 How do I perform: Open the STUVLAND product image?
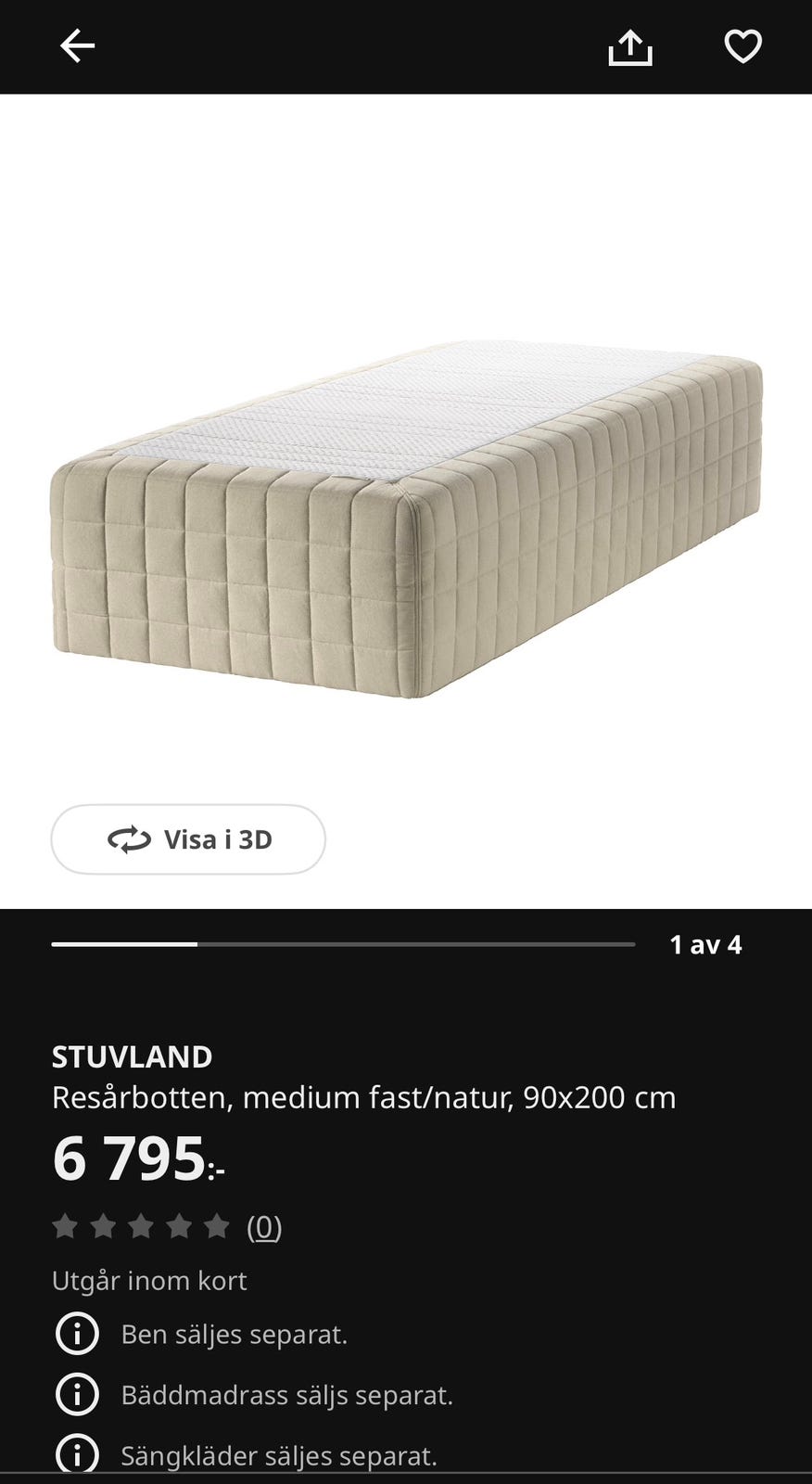coord(406,518)
